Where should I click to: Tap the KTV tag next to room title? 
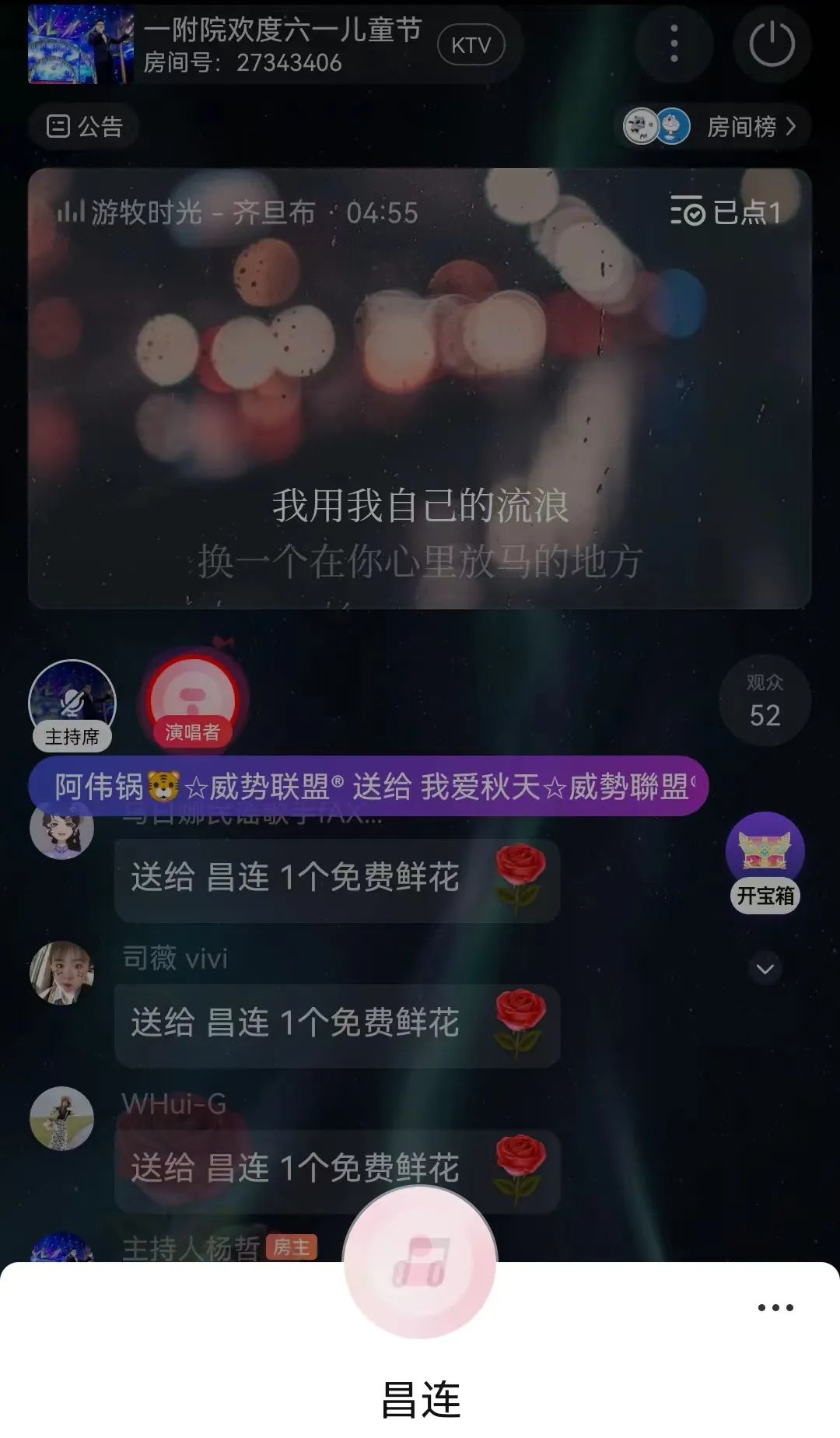point(471,45)
